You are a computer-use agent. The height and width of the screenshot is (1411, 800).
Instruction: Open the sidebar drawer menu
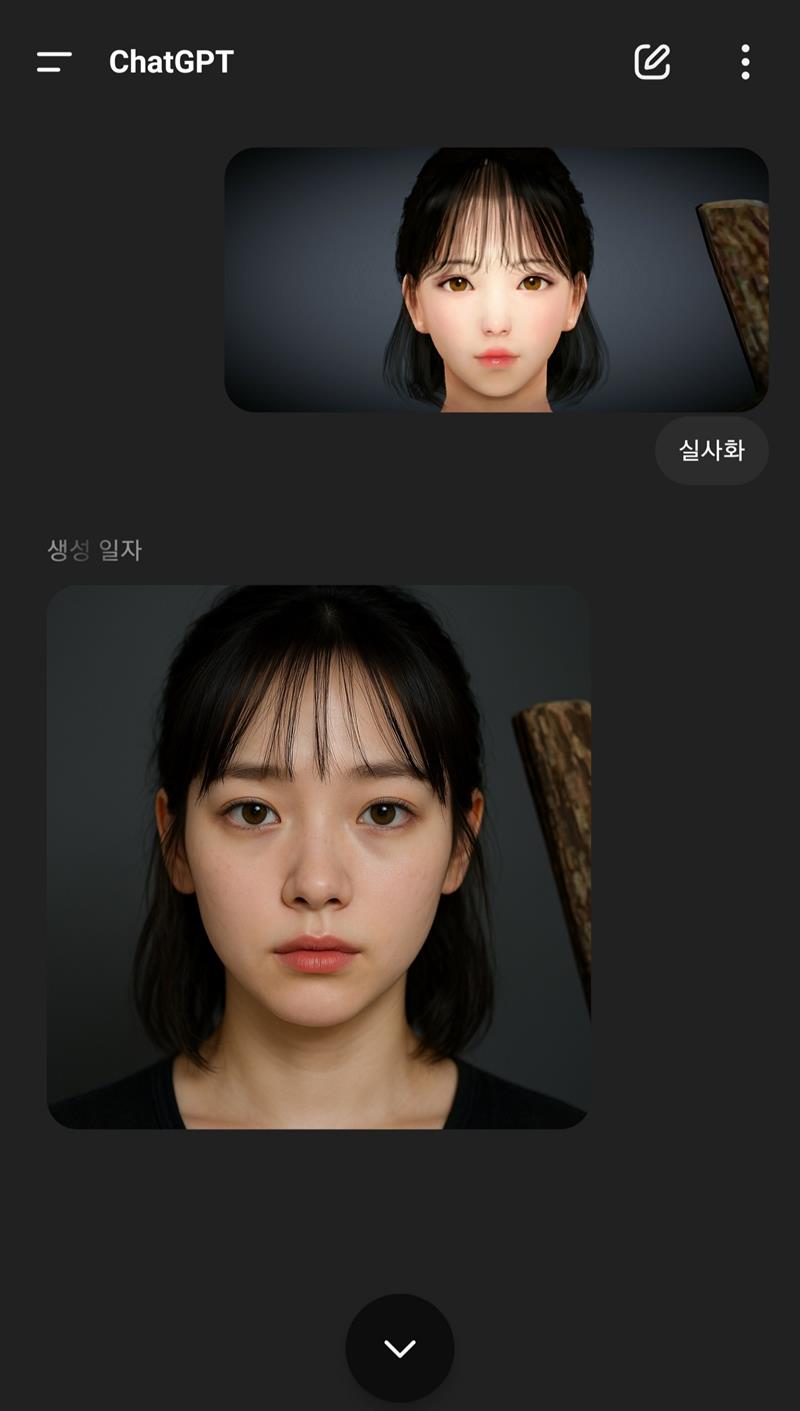[x=54, y=62]
